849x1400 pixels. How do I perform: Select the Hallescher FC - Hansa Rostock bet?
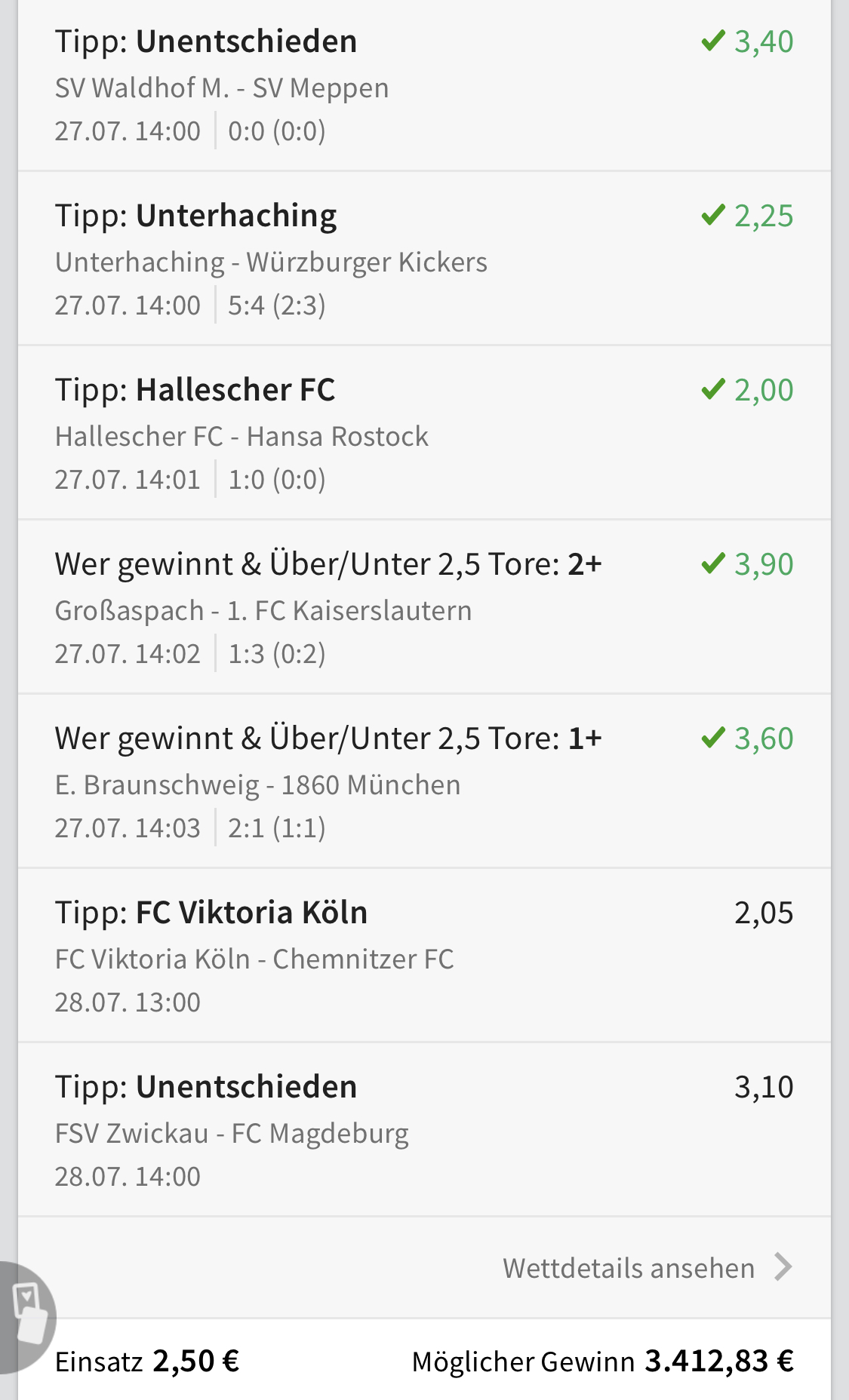click(423, 434)
